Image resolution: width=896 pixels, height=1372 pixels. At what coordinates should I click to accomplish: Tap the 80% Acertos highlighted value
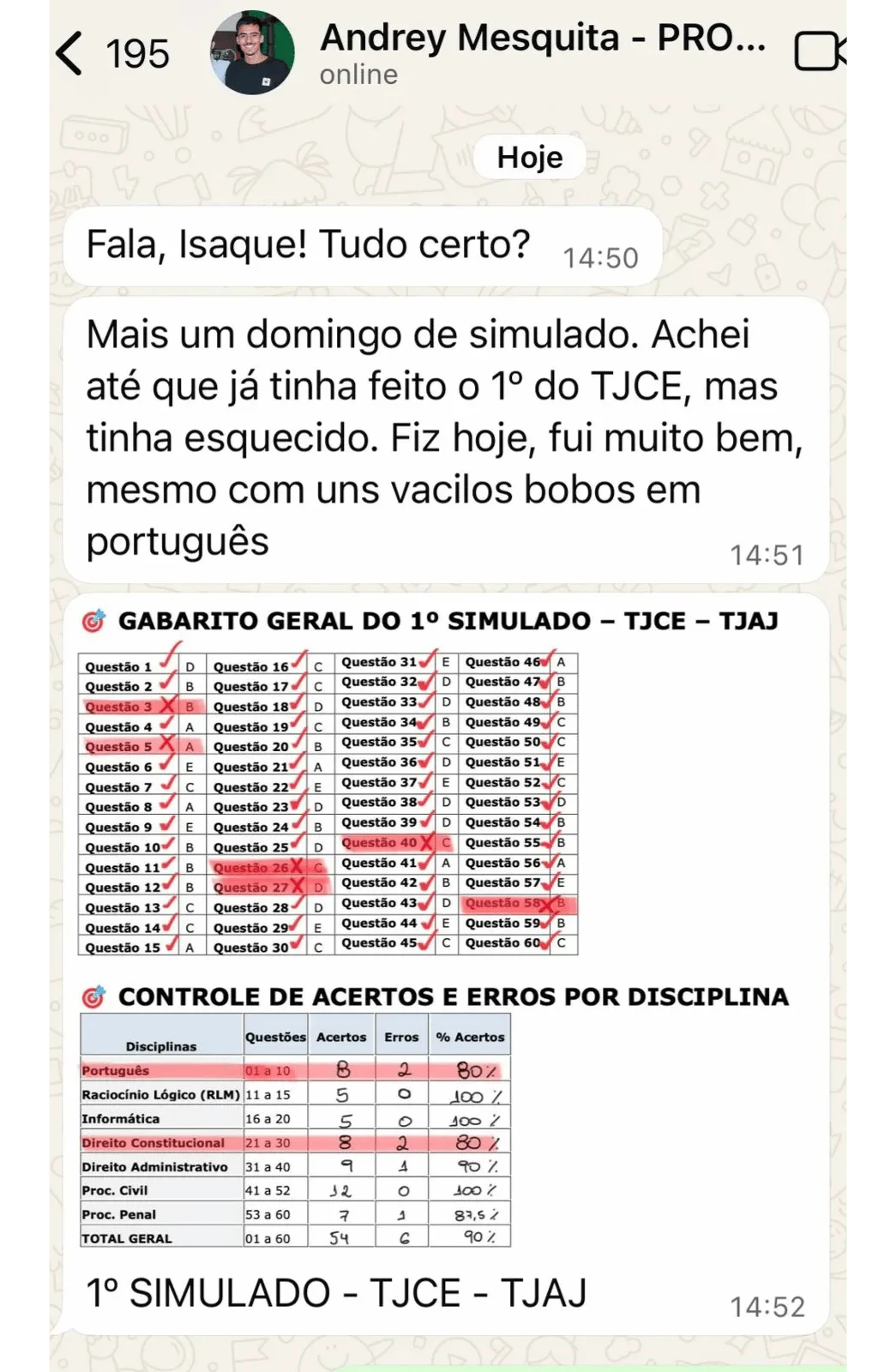coord(470,1070)
